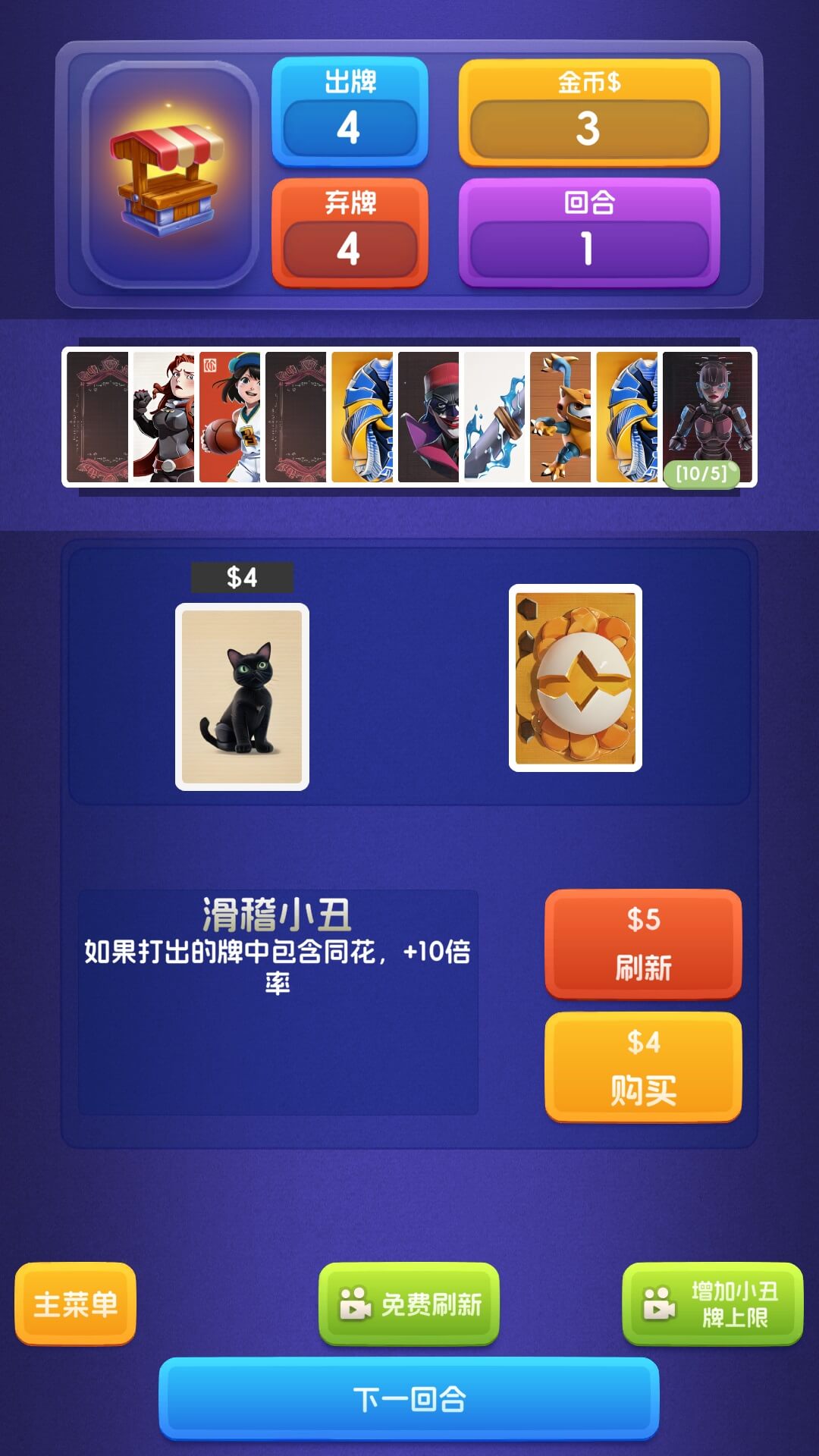Viewport: 819px width, 1456px height.
Task: Tap 增加小丑牌上限 to raise joker limit
Action: 712,1304
